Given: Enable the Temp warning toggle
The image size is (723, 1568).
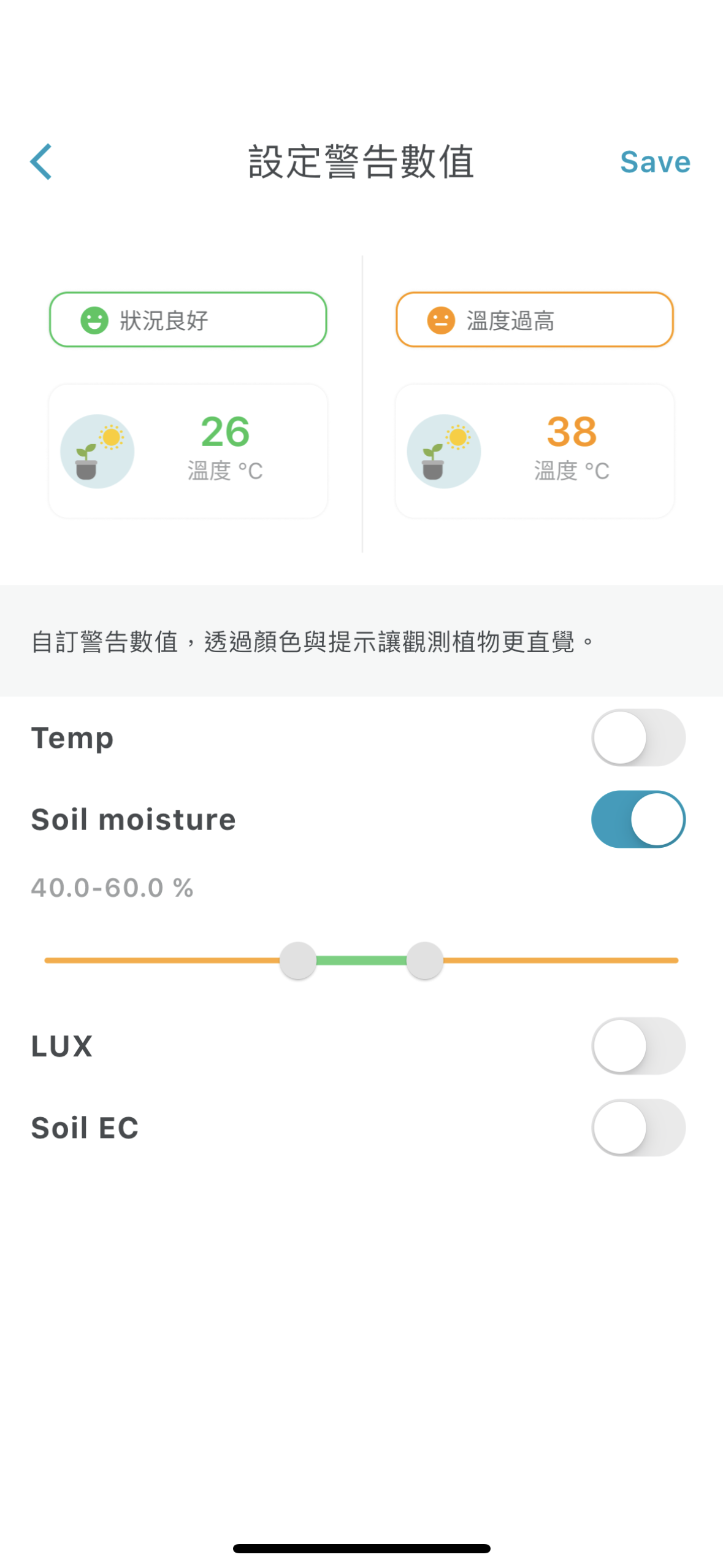Looking at the screenshot, I should point(638,737).
